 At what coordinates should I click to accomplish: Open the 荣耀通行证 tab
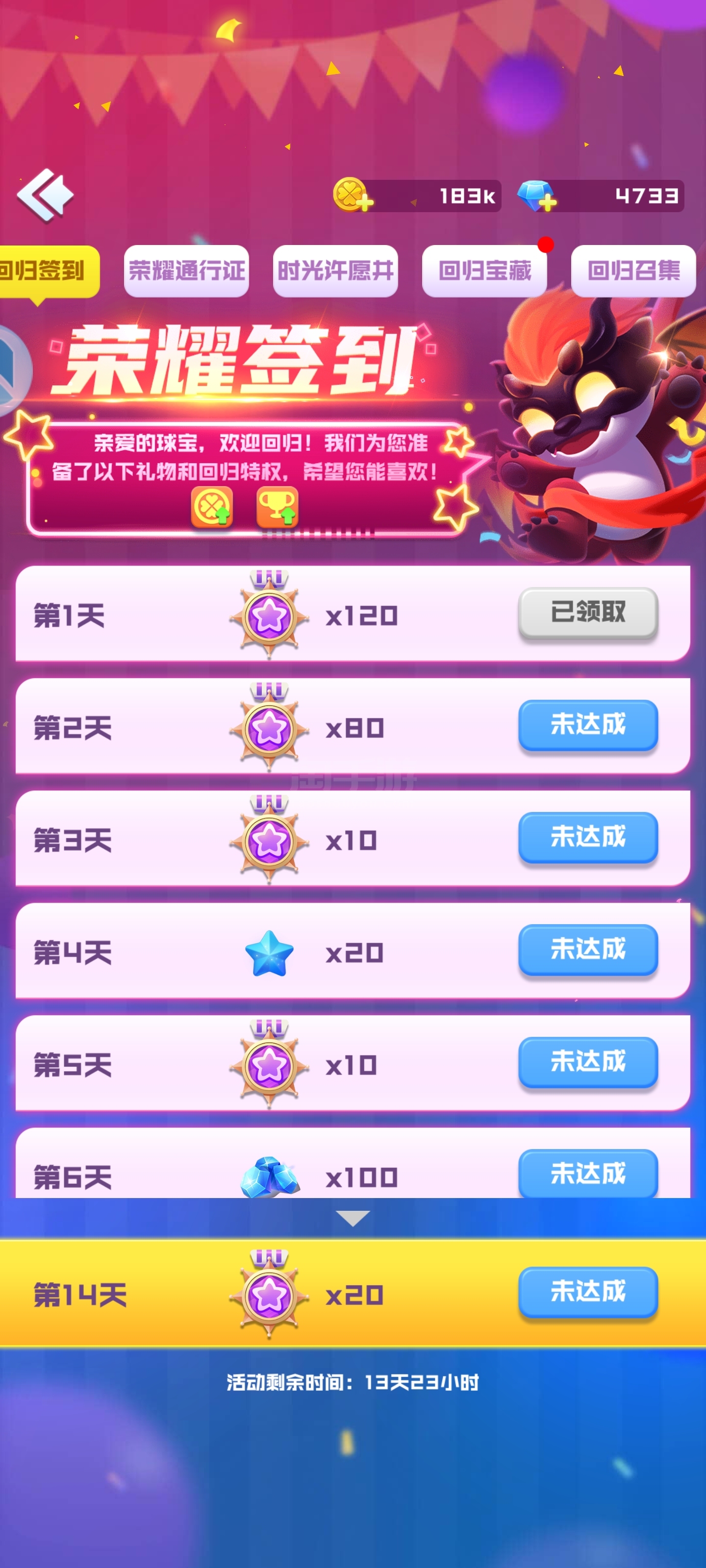(x=186, y=271)
